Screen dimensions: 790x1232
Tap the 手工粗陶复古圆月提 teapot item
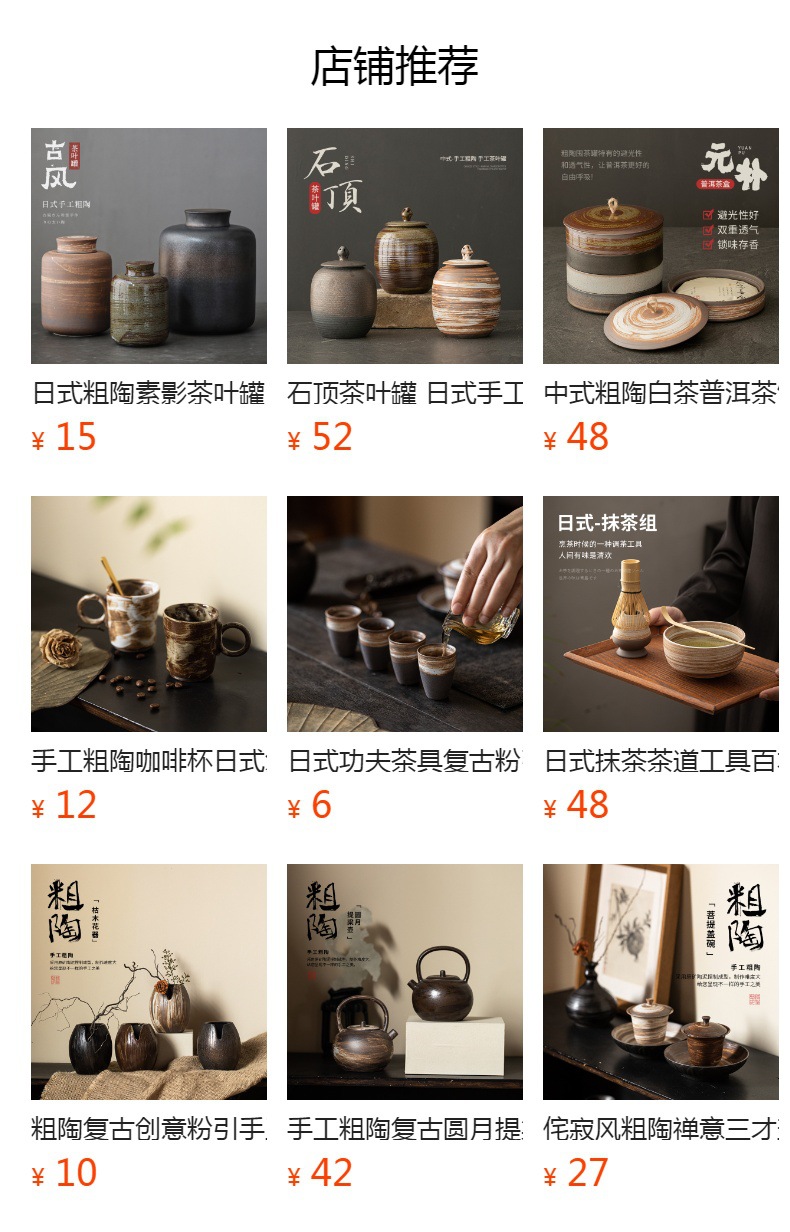click(405, 982)
